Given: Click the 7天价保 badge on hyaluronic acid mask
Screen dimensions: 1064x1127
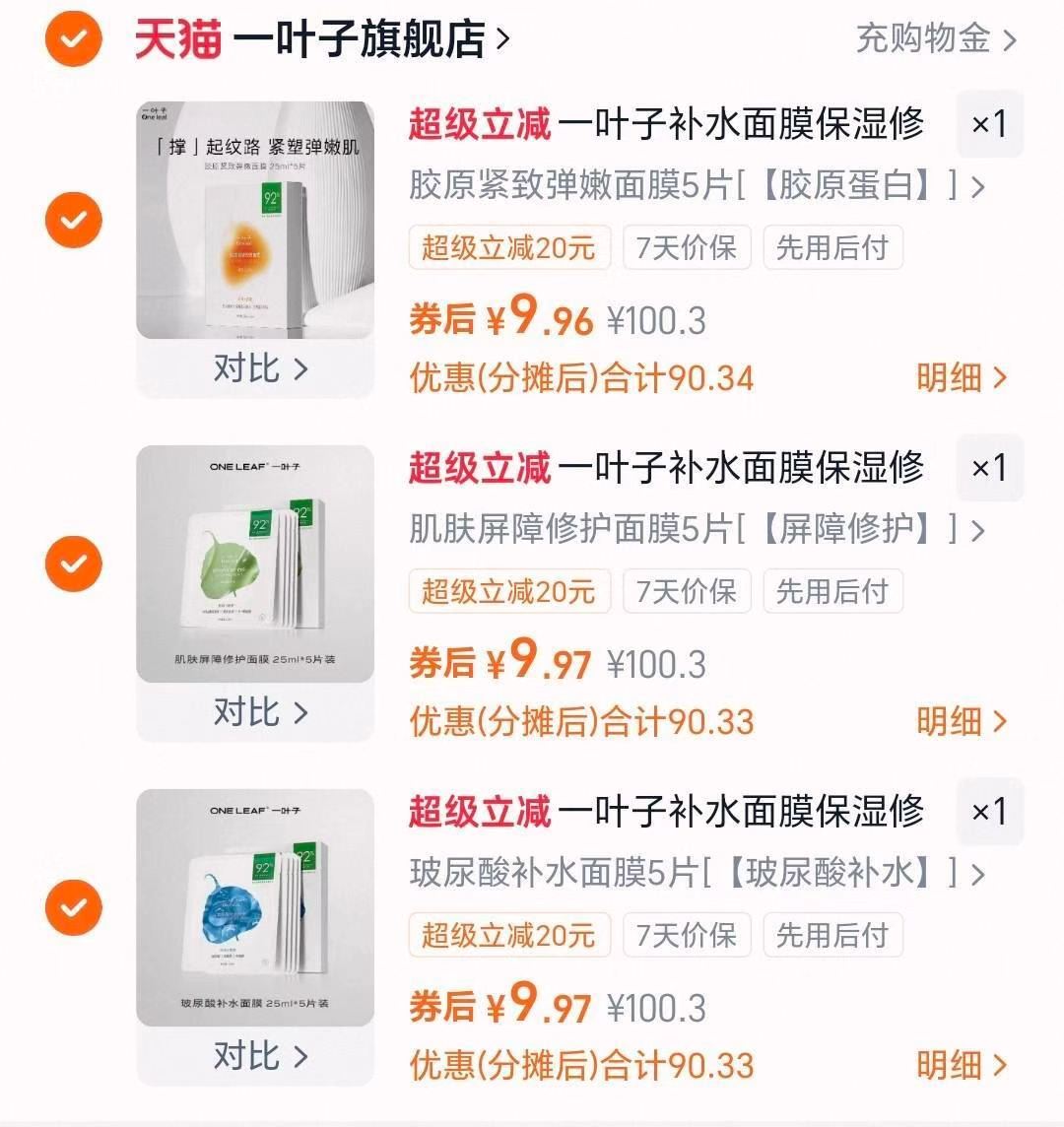Looking at the screenshot, I should pyautogui.click(x=686, y=936).
